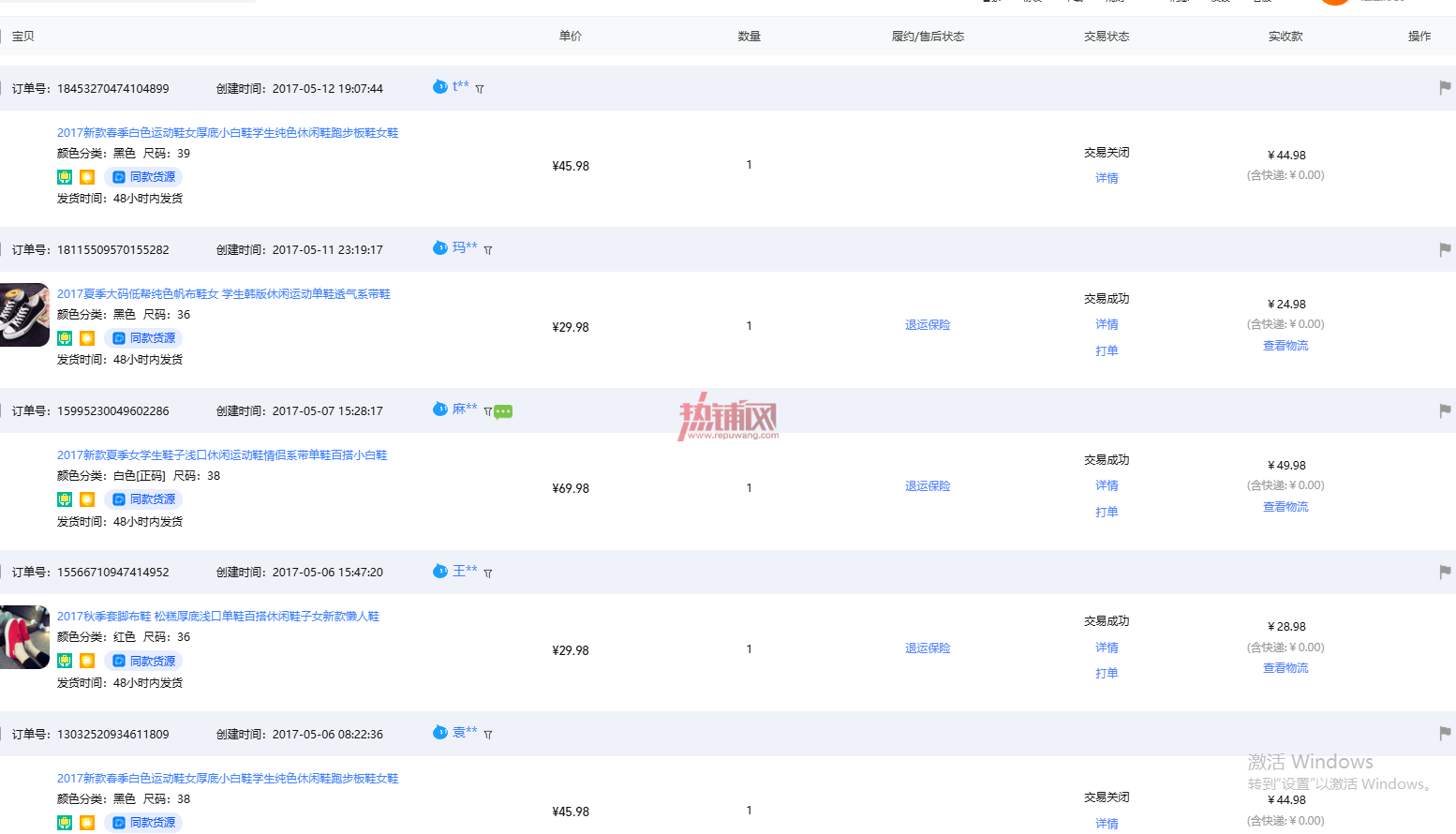Open buyer 玛** profile link
Viewport: 1456px width, 834px height.
(x=465, y=247)
